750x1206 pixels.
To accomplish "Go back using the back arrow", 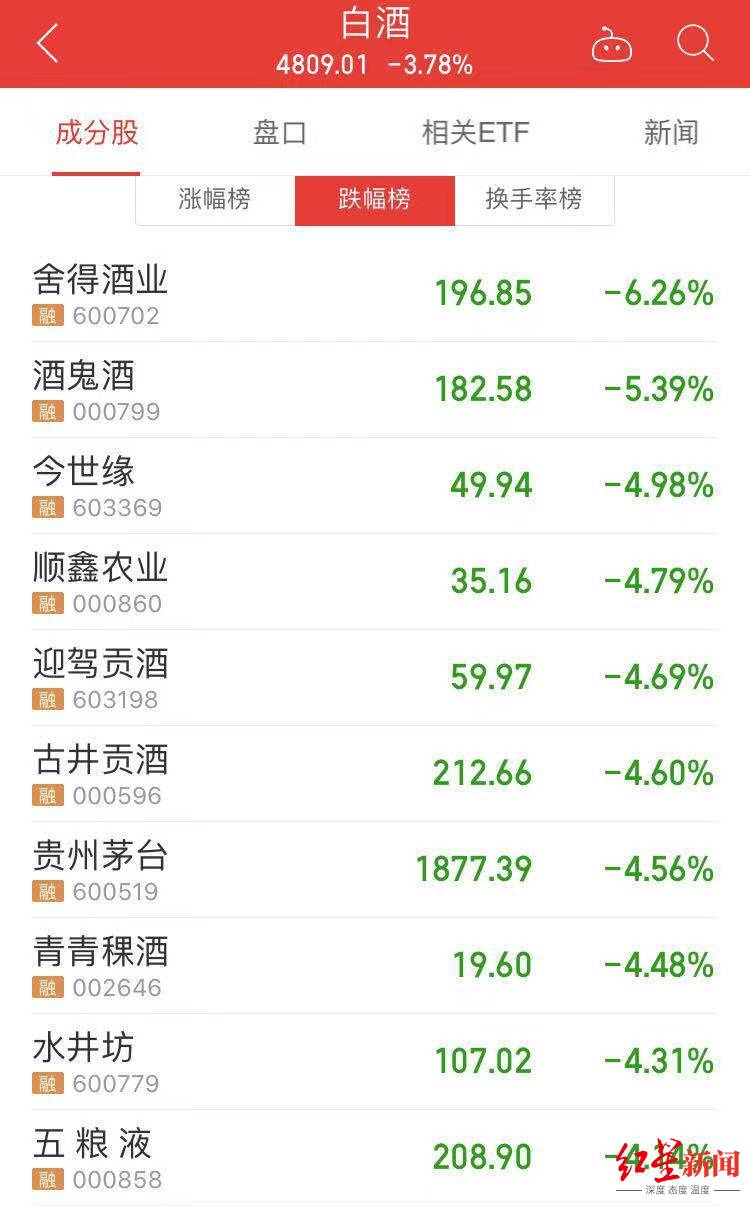I will [47, 44].
